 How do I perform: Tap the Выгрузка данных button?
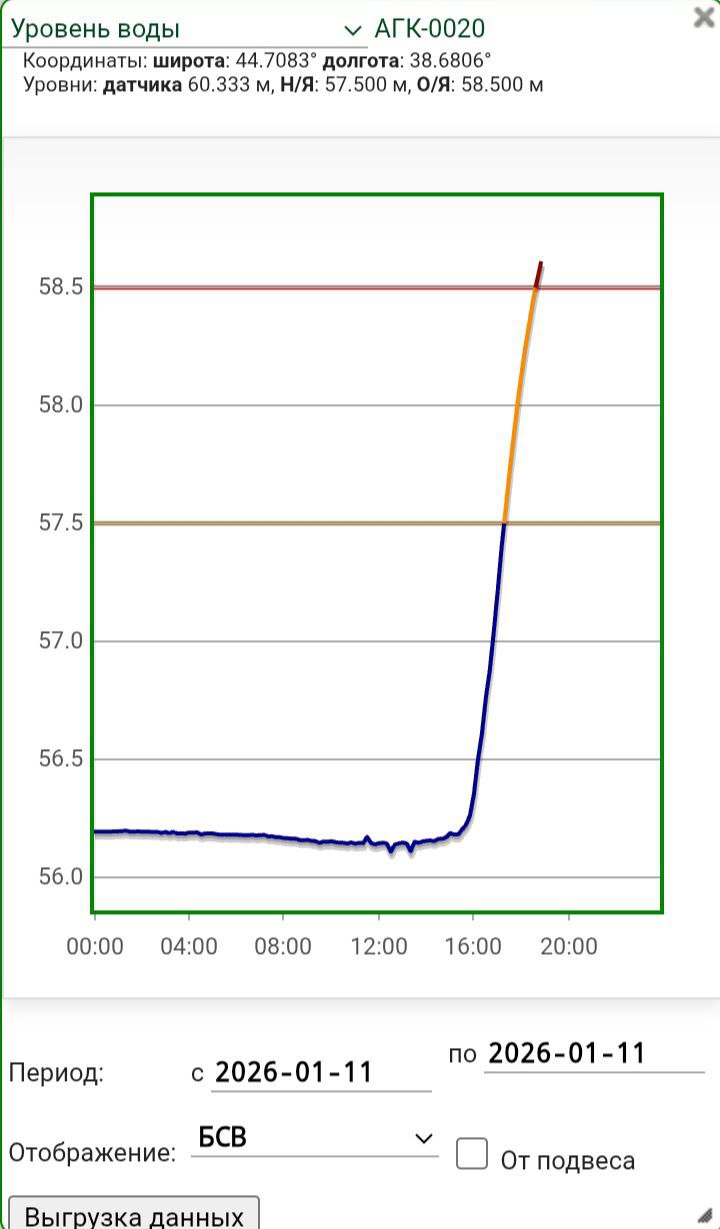134,1214
